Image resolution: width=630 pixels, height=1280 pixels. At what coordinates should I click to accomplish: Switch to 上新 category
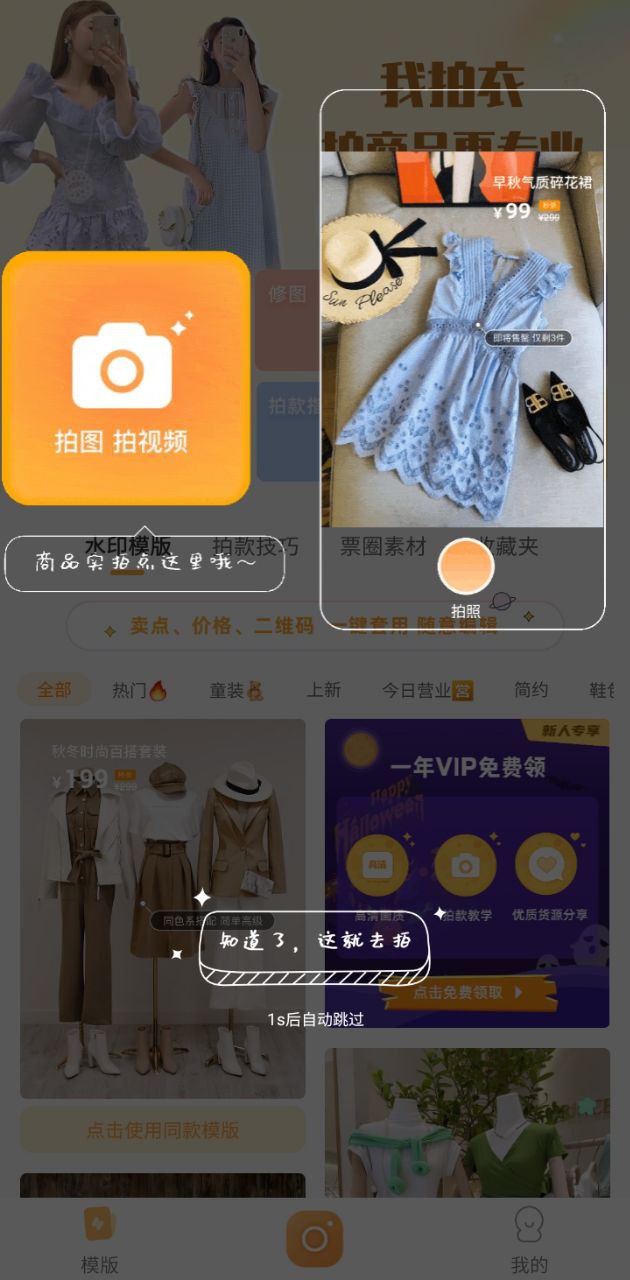[323, 690]
